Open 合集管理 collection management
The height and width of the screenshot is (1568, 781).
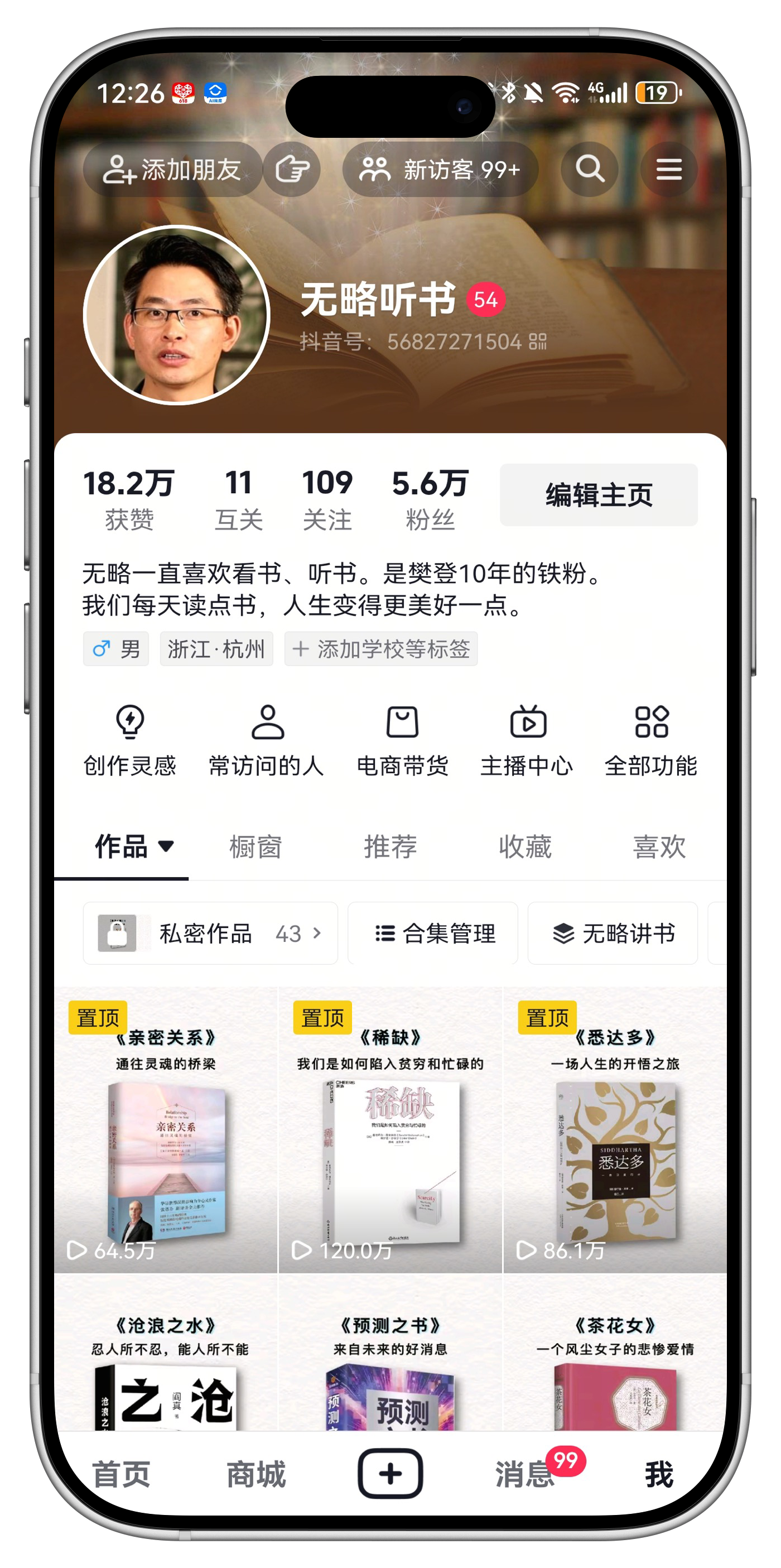(x=433, y=933)
